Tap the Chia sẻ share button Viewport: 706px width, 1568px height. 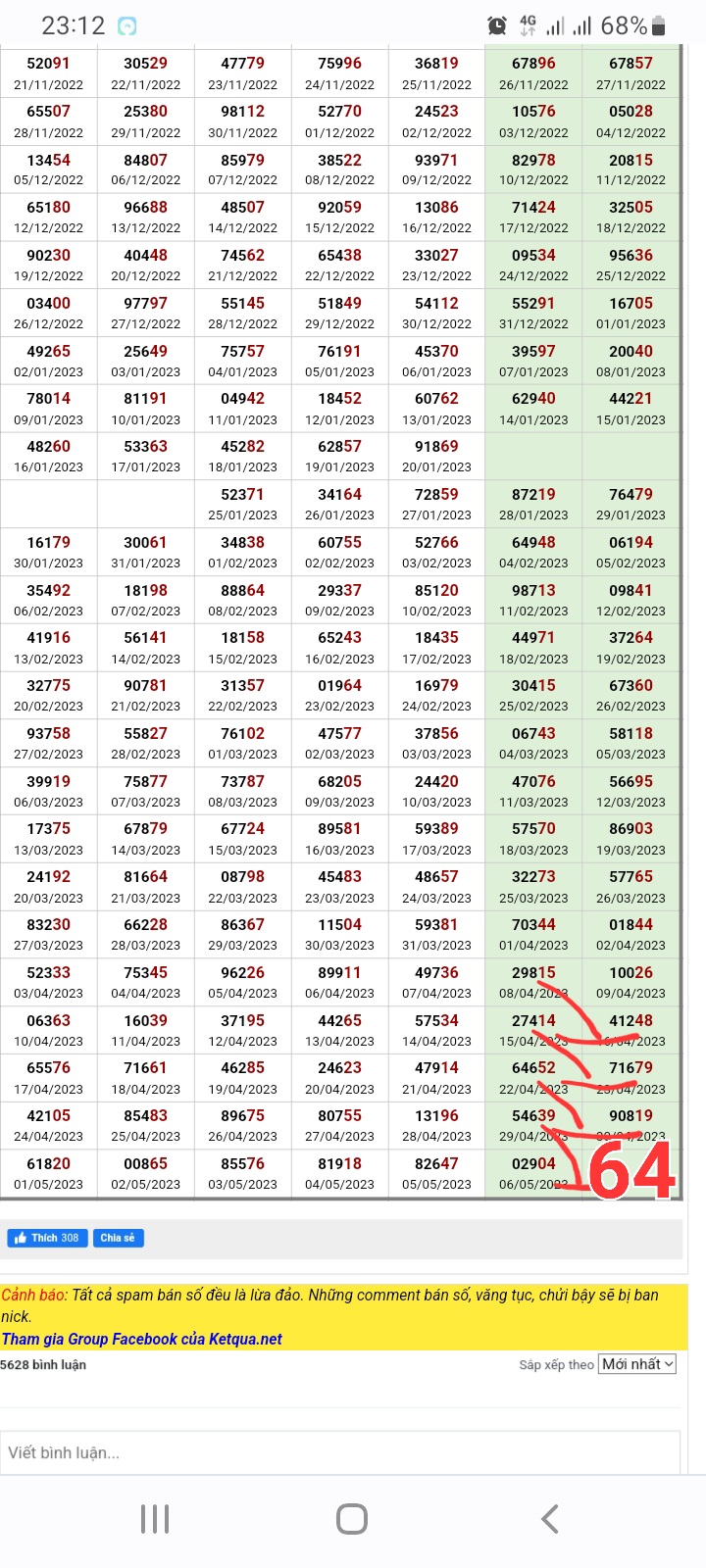(x=119, y=1238)
